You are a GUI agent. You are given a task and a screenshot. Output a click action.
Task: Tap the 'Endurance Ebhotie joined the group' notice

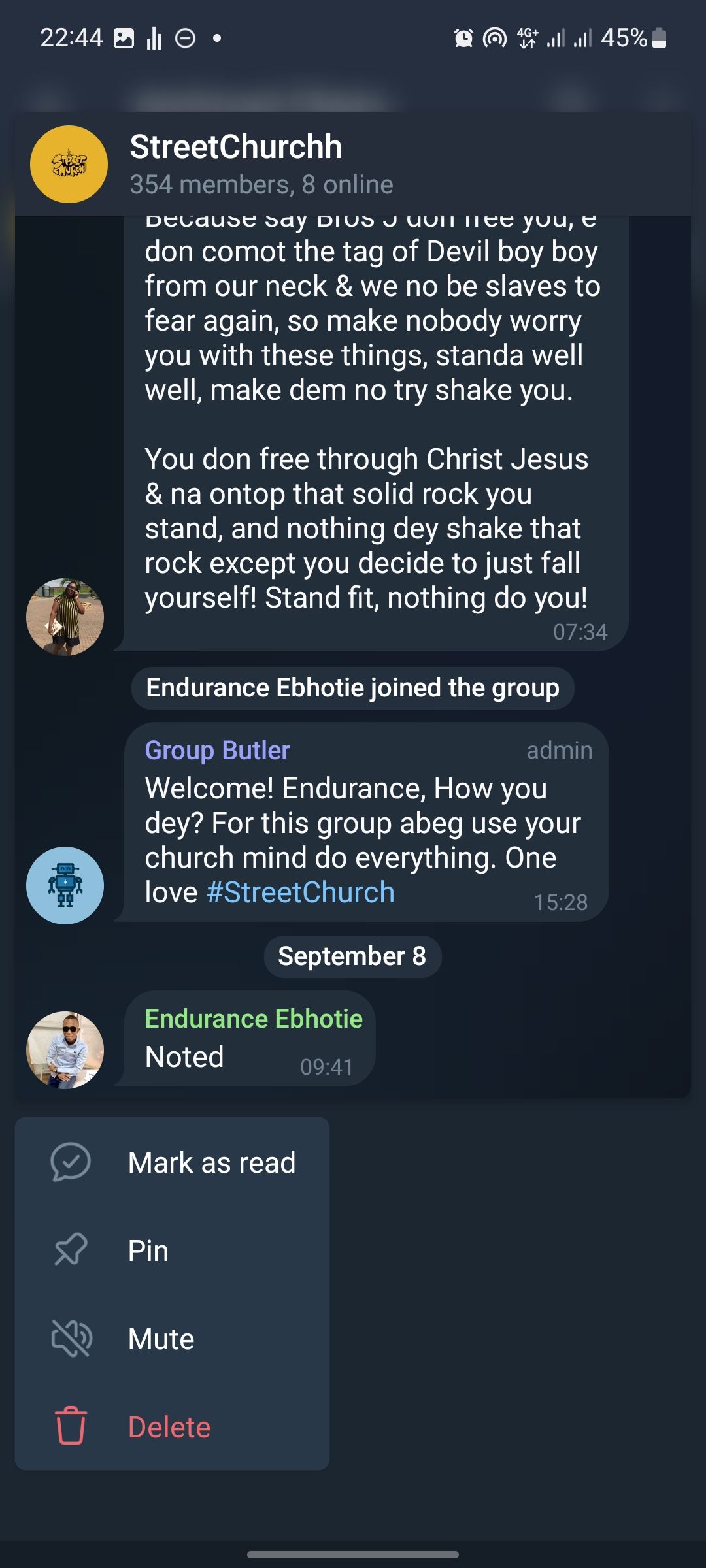click(x=352, y=687)
